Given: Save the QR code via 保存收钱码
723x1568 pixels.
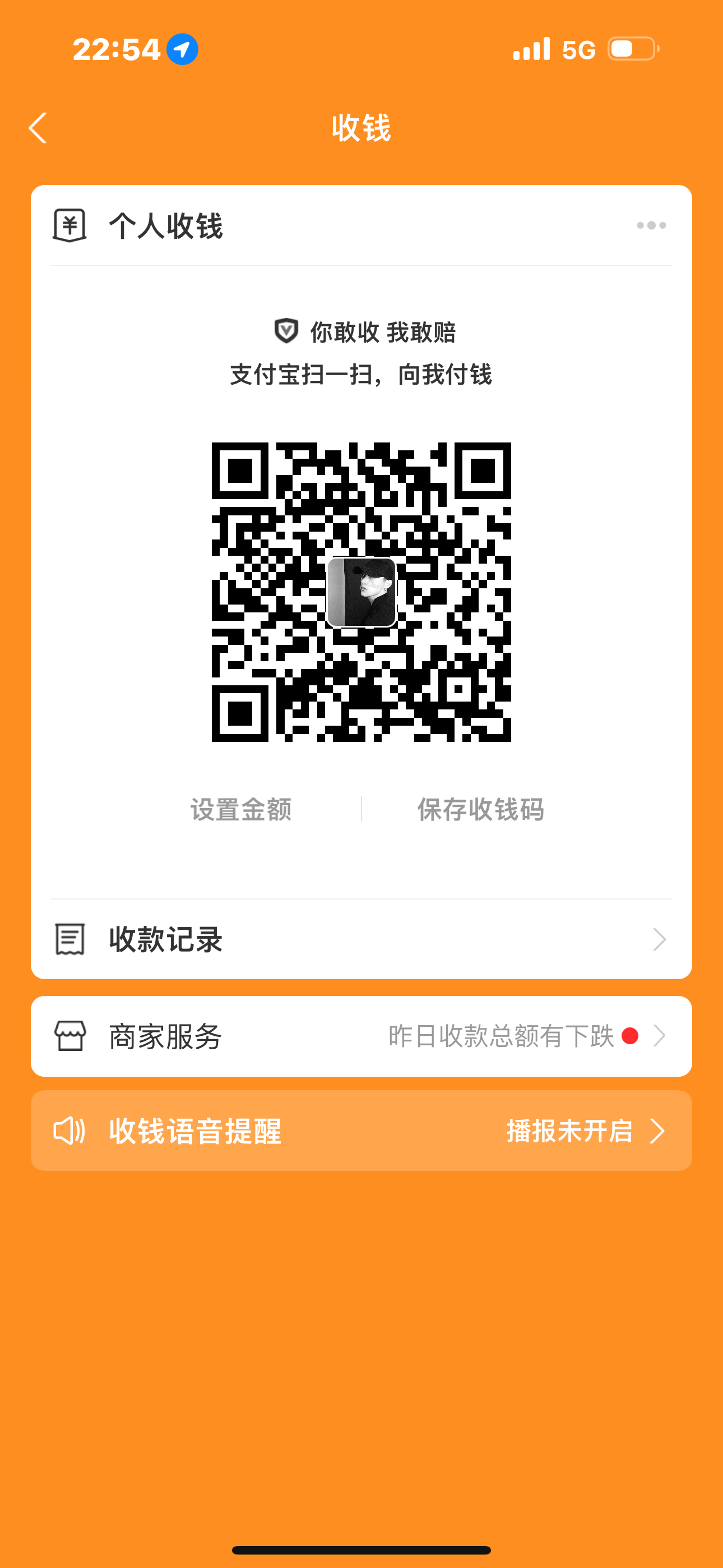Looking at the screenshot, I should click(x=480, y=809).
